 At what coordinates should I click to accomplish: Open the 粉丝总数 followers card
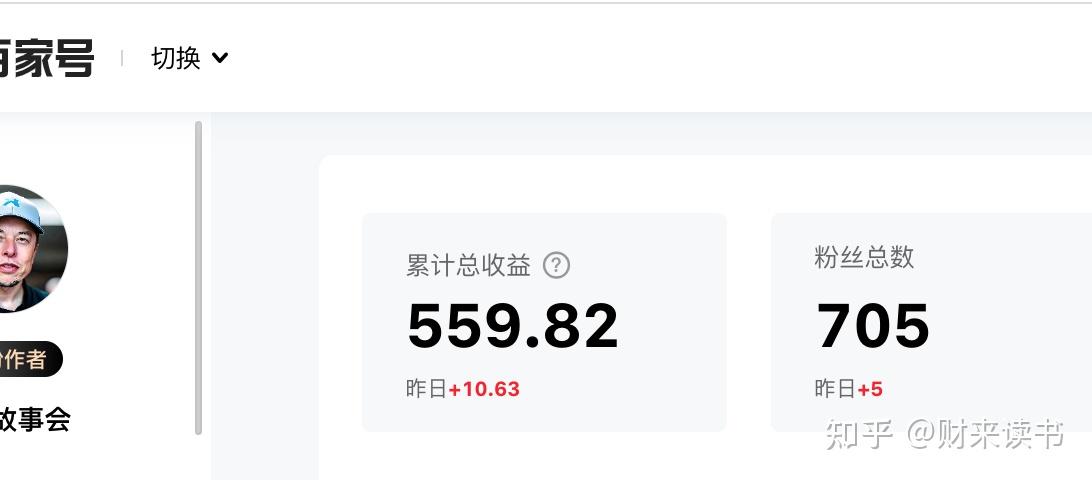(x=930, y=322)
